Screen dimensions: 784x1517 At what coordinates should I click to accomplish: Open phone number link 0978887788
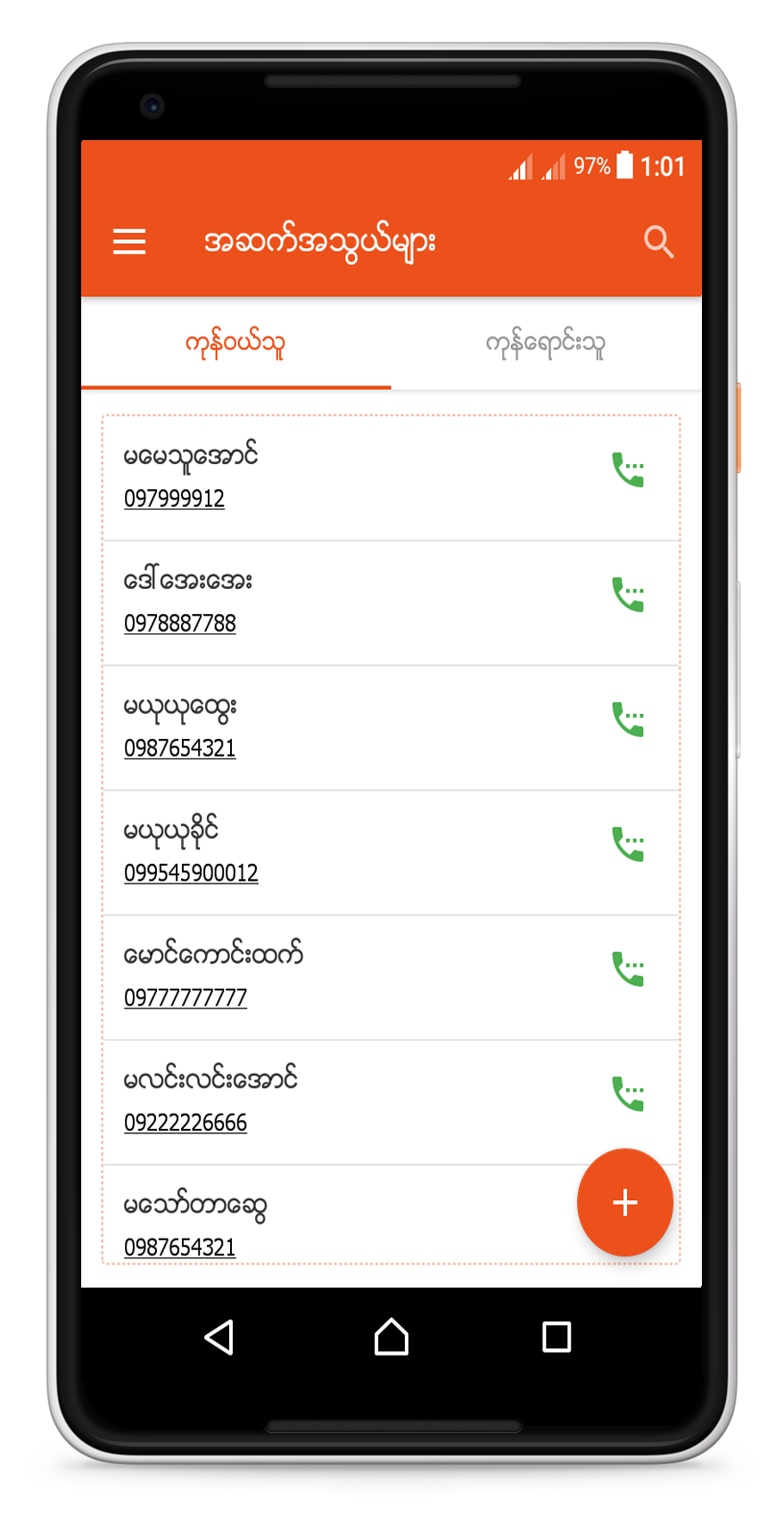point(180,623)
